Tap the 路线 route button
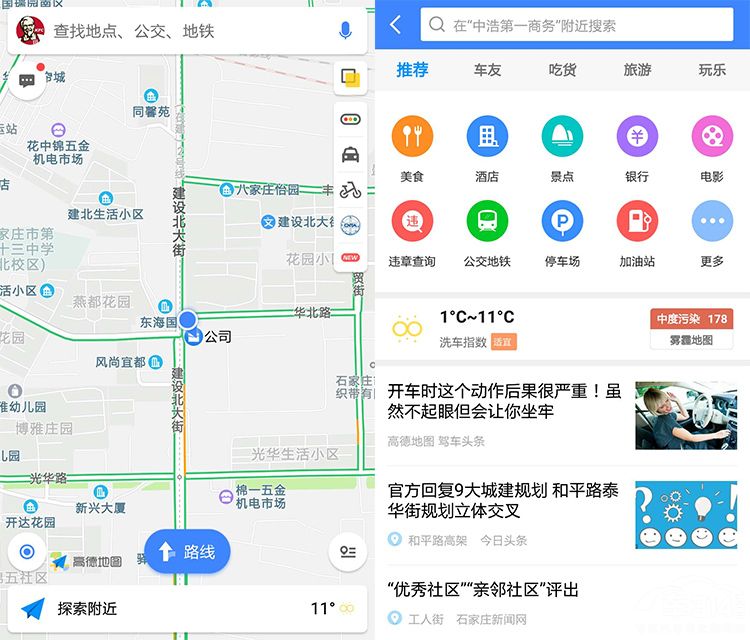 pos(187,552)
